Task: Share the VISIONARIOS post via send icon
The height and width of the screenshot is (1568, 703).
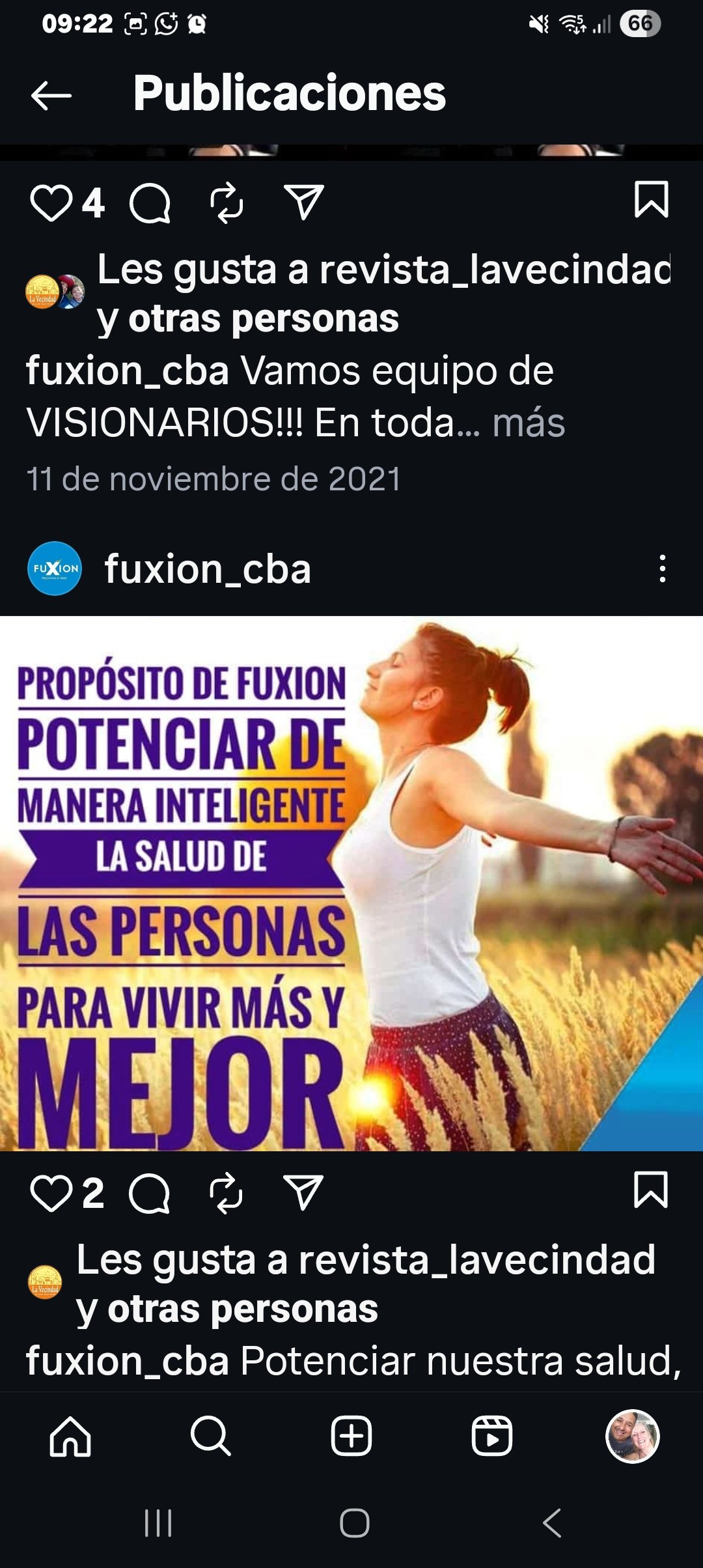Action: [x=303, y=202]
